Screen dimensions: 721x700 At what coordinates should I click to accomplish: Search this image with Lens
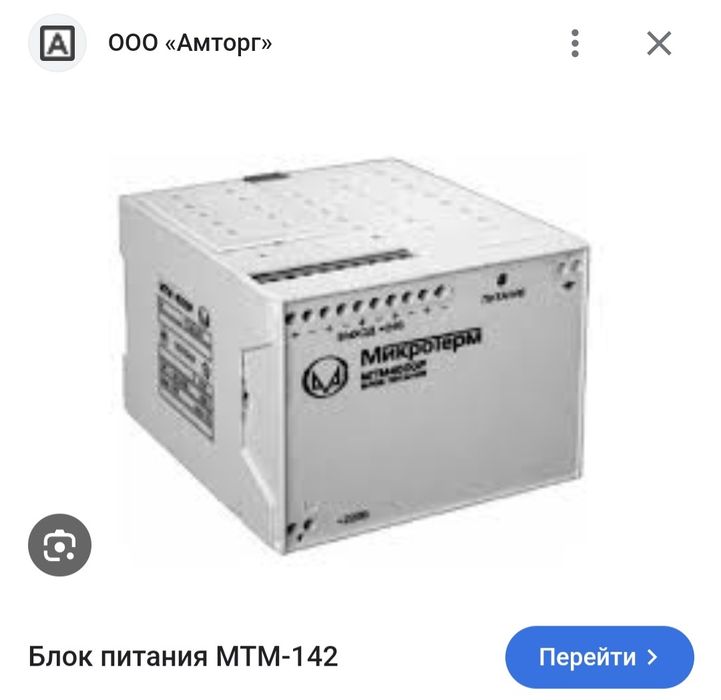(60, 544)
